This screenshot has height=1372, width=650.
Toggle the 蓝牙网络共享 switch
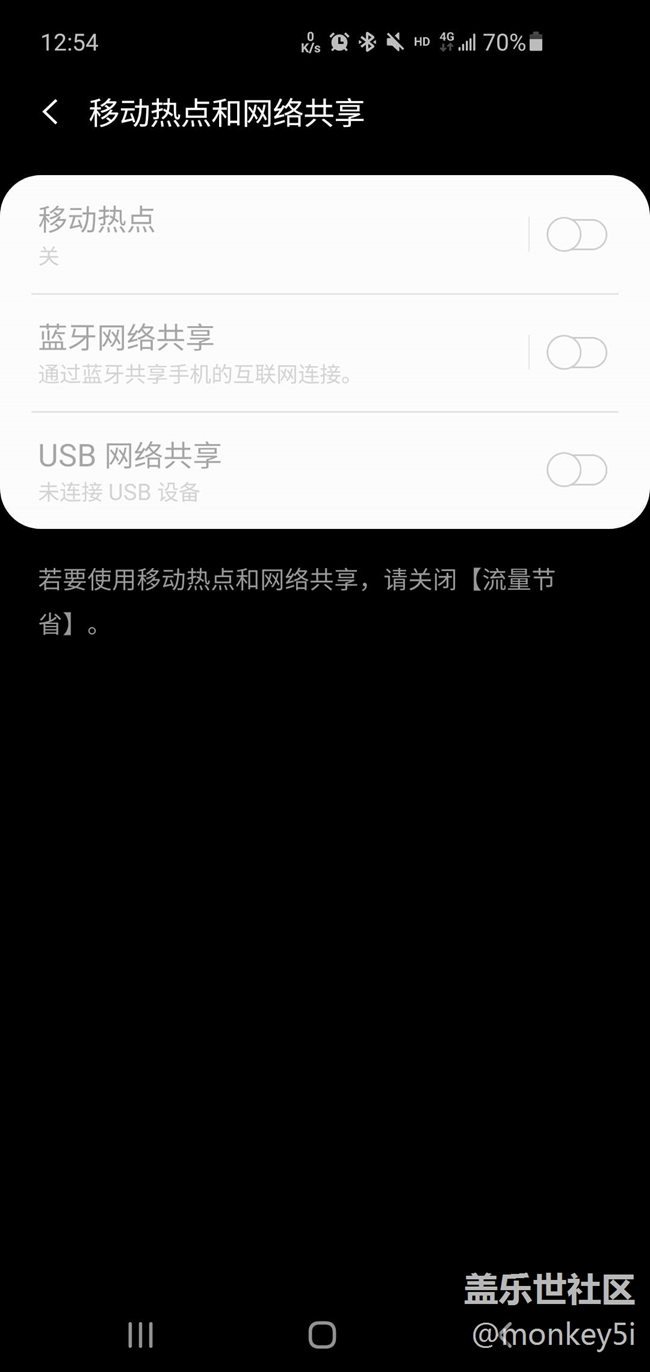coord(576,353)
